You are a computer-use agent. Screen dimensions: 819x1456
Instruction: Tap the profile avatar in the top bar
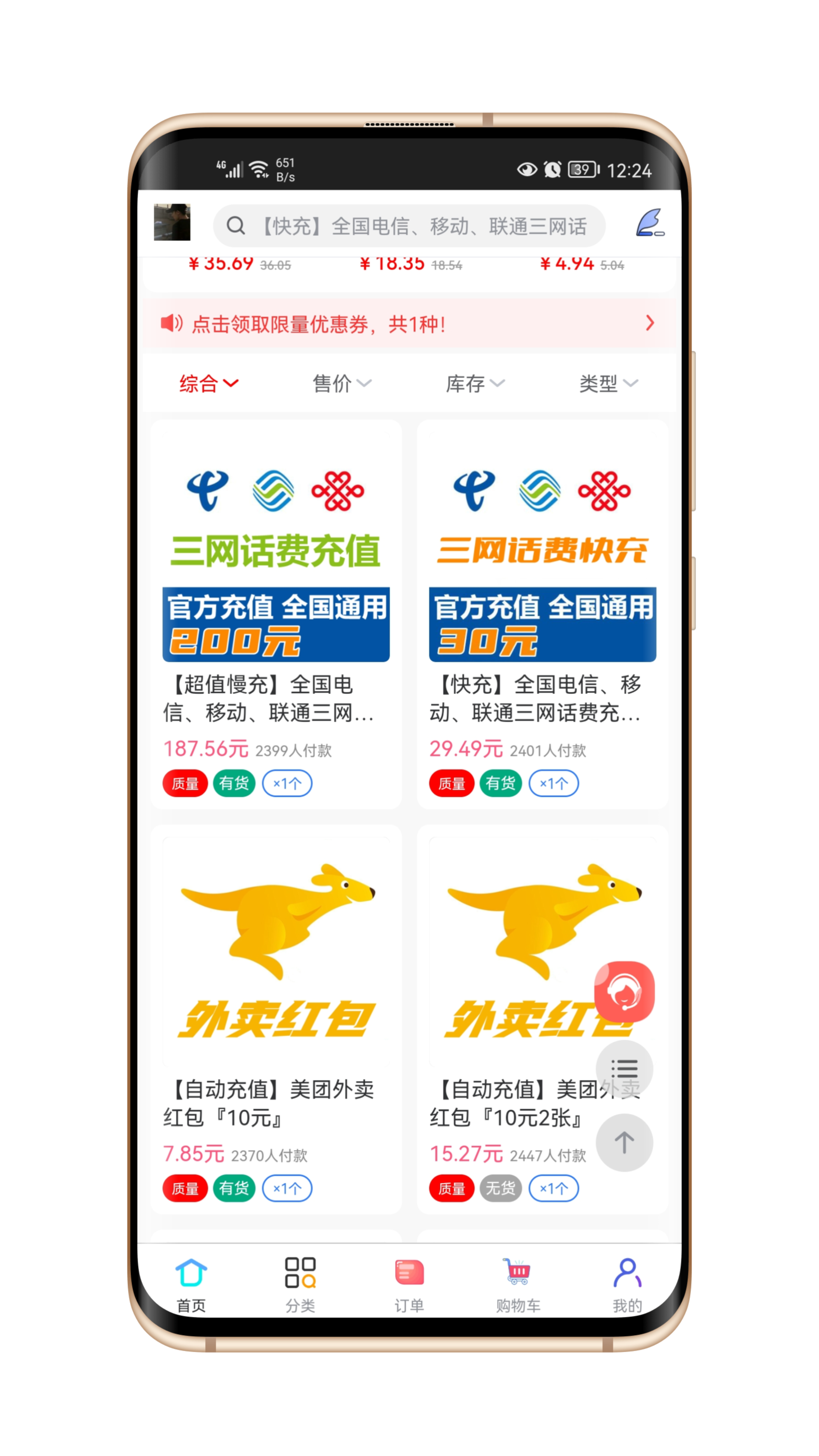pos(172,222)
